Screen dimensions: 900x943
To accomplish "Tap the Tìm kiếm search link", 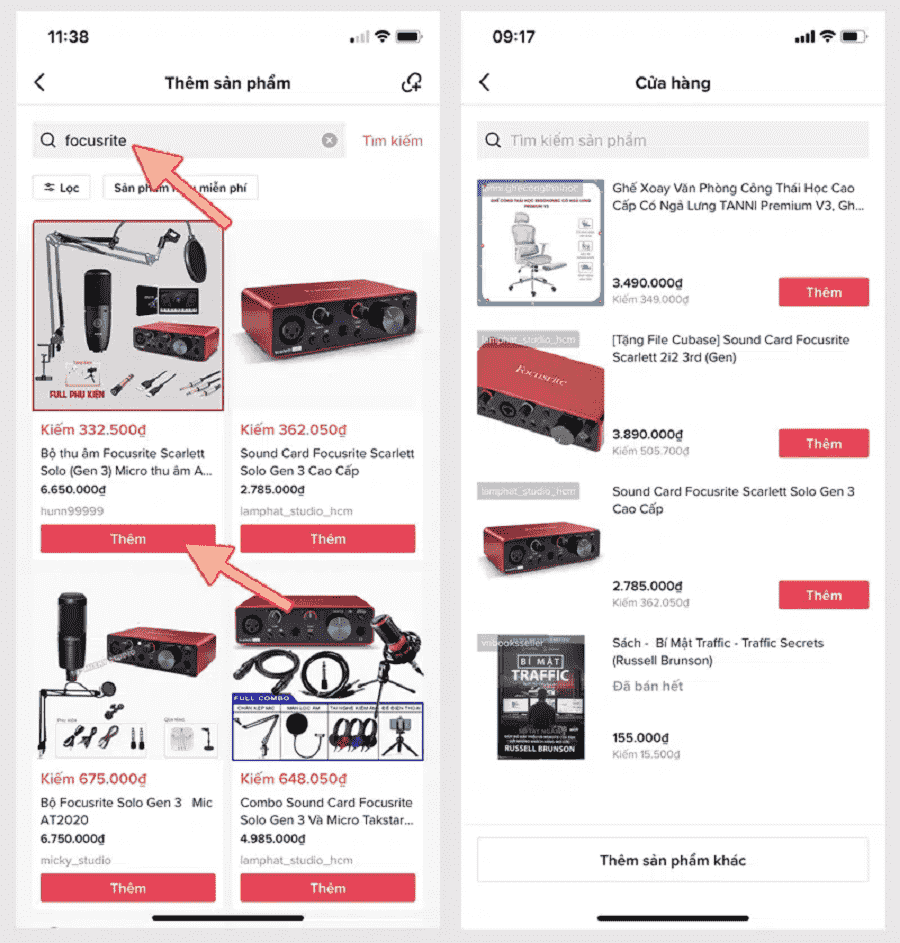I will (392, 141).
